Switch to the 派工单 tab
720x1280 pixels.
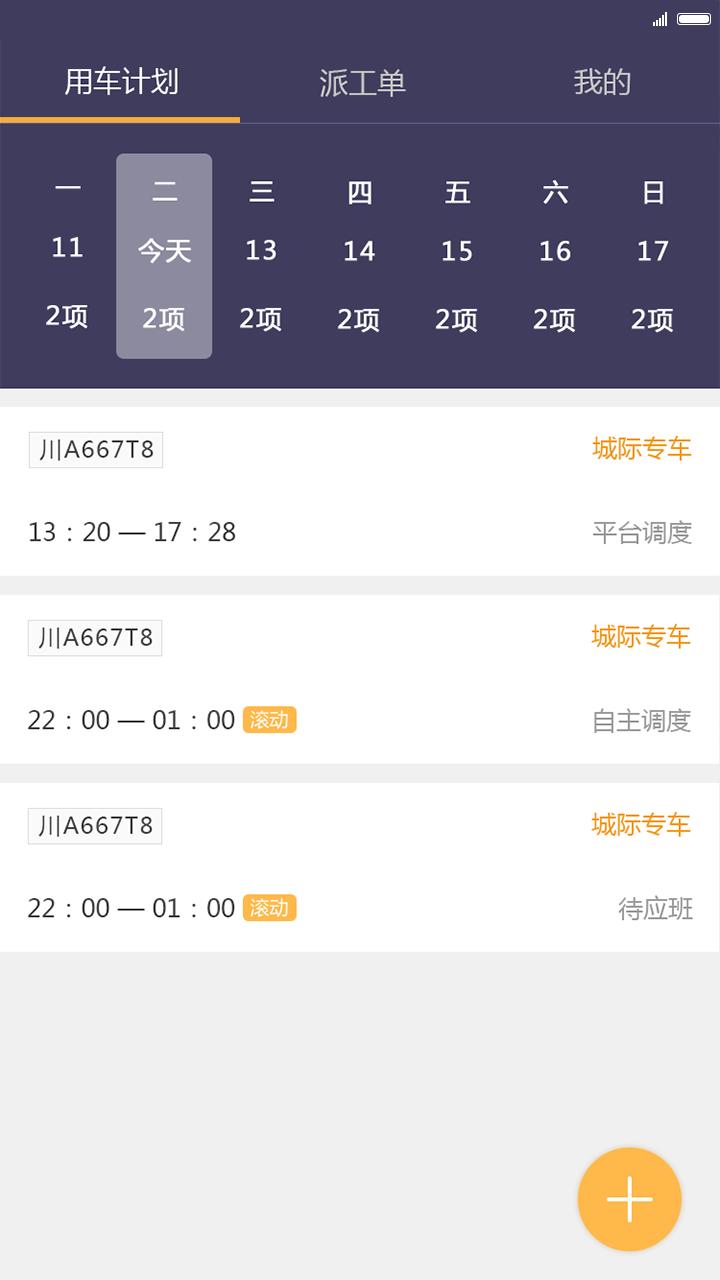click(362, 84)
